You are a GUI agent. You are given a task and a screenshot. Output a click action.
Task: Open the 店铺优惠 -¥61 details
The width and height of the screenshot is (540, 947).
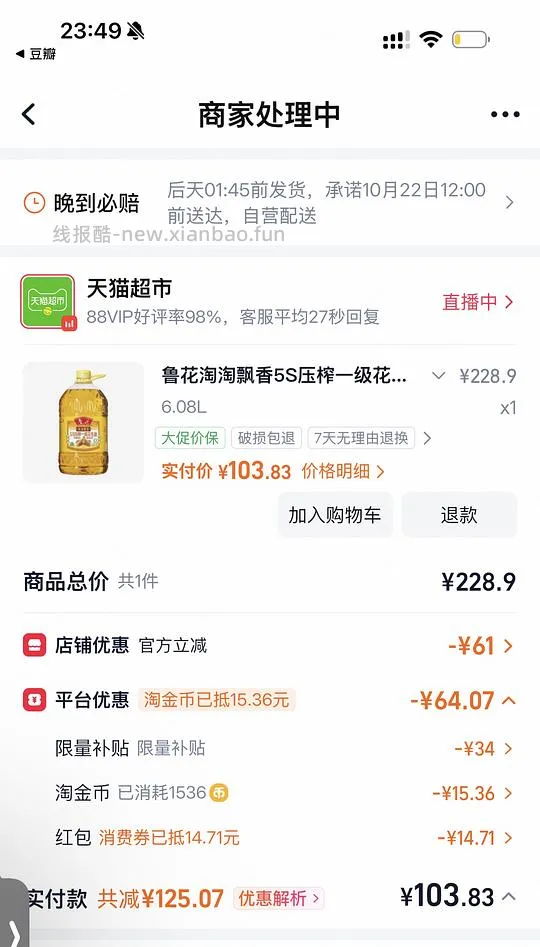[270, 646]
